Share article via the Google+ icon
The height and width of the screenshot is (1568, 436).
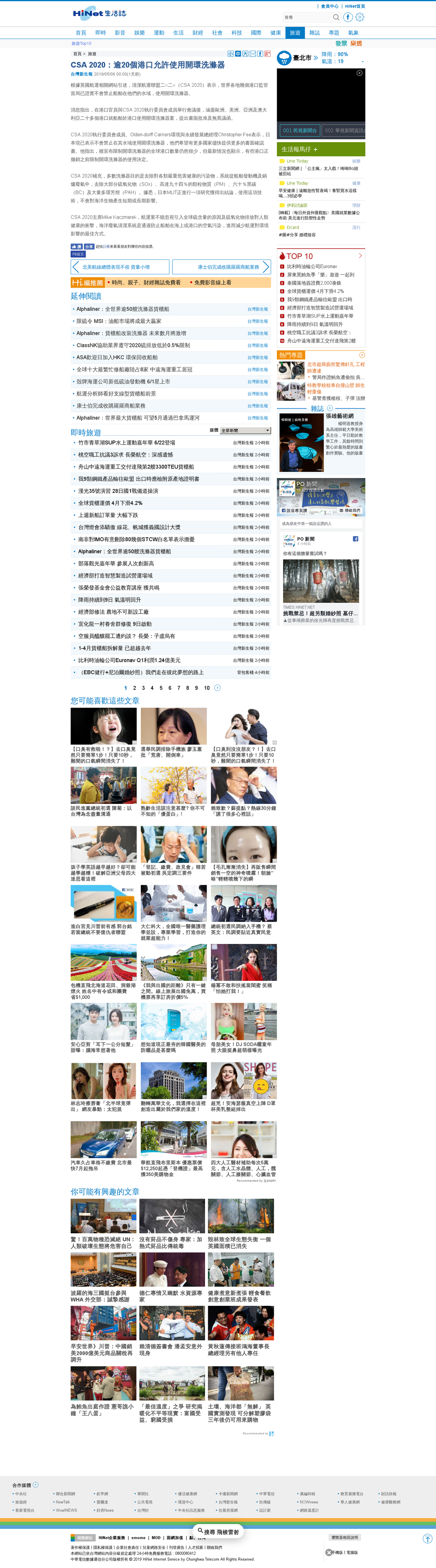(x=267, y=53)
